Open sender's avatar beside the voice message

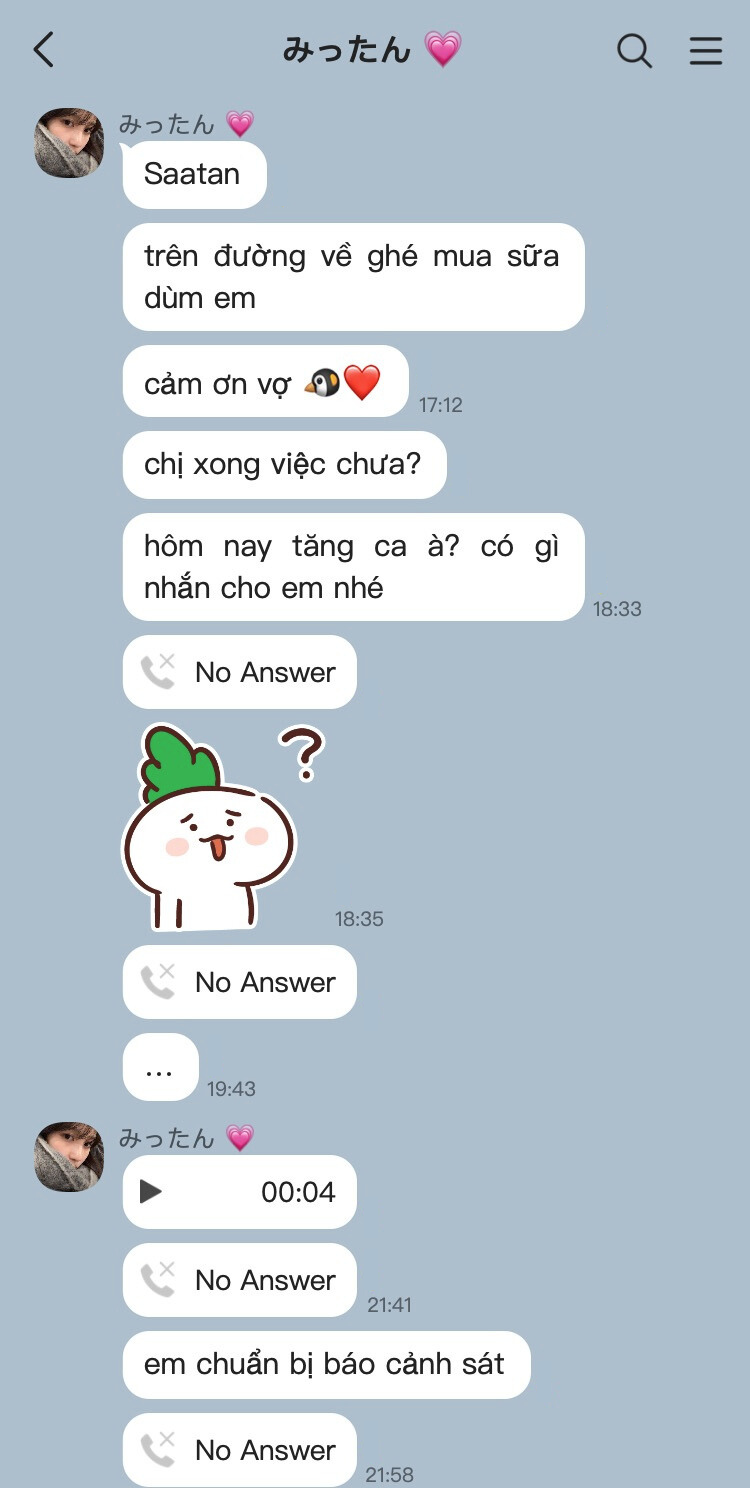(69, 1157)
